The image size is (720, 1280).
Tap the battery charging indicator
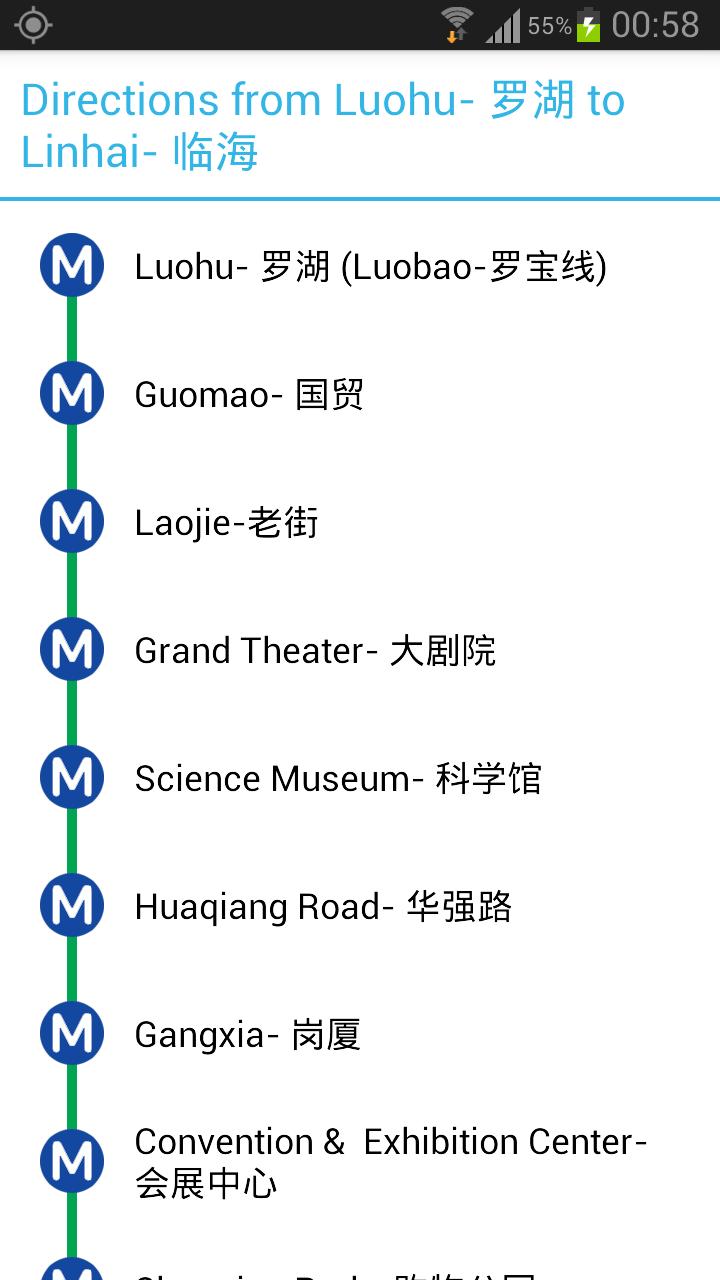(588, 25)
